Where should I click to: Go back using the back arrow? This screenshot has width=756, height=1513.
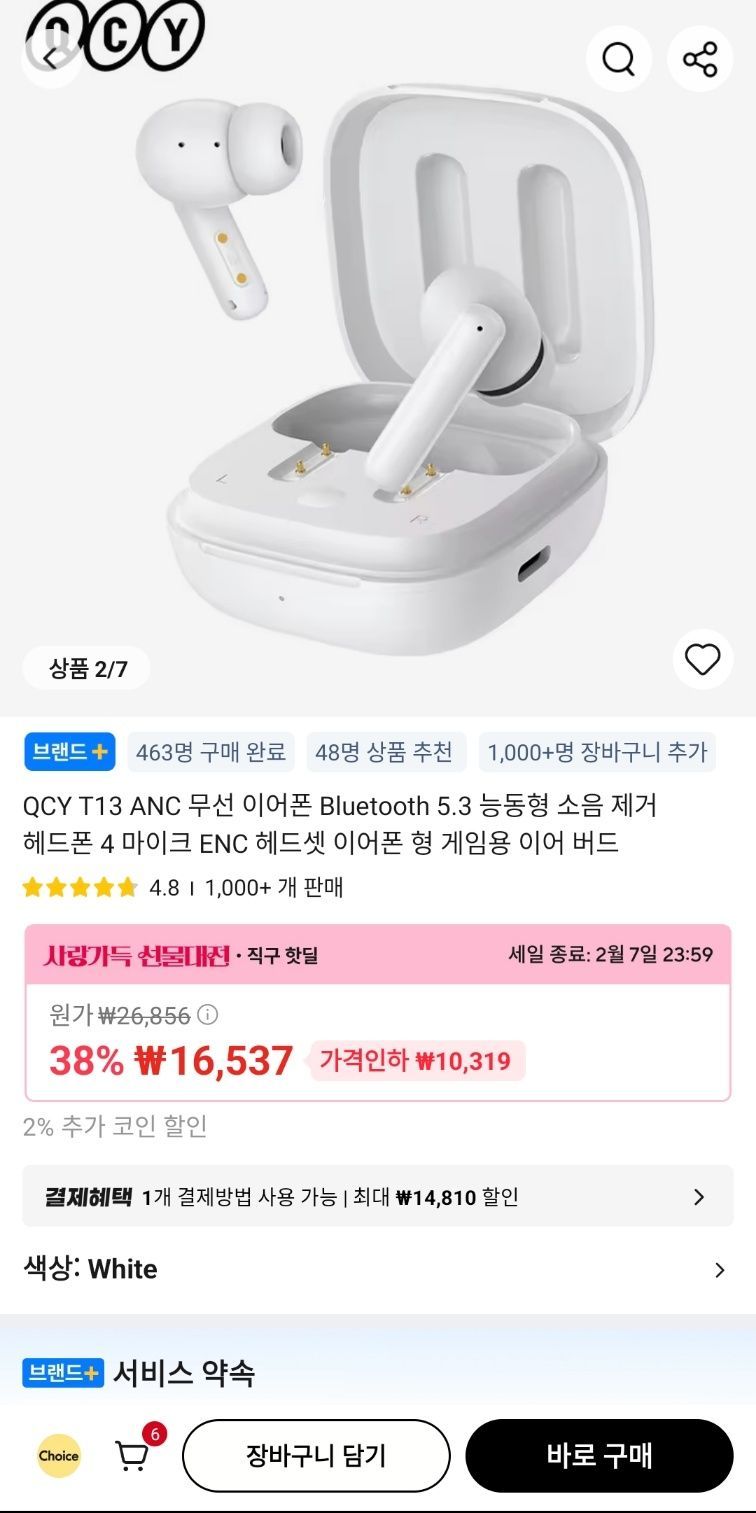50,57
